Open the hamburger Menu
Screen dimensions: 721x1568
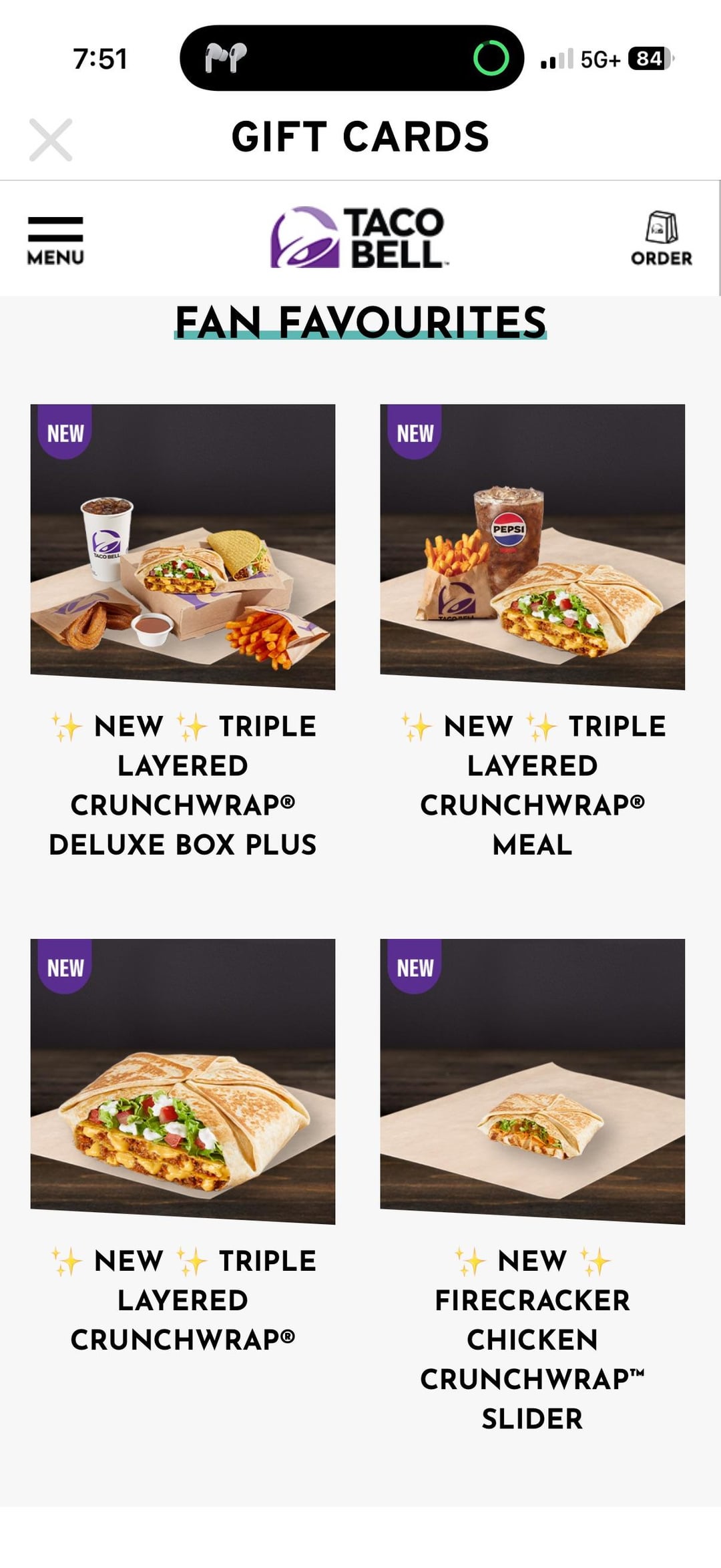click(55, 240)
